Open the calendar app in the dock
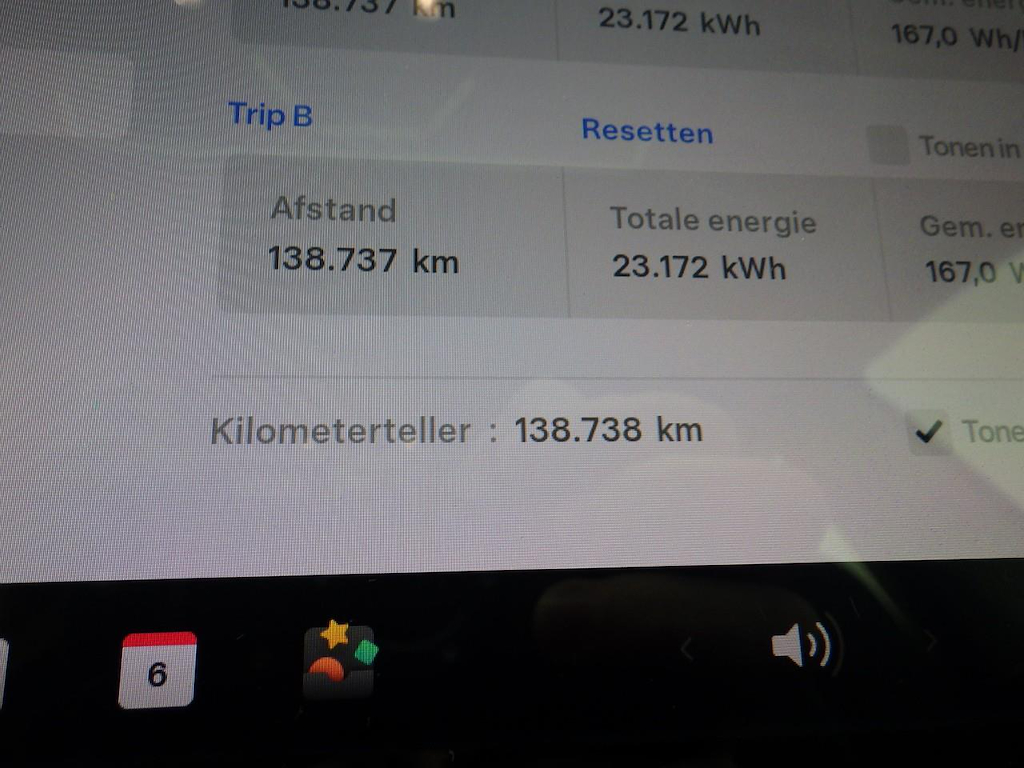Screen dimensions: 1024x768 pyautogui.click(x=157, y=669)
